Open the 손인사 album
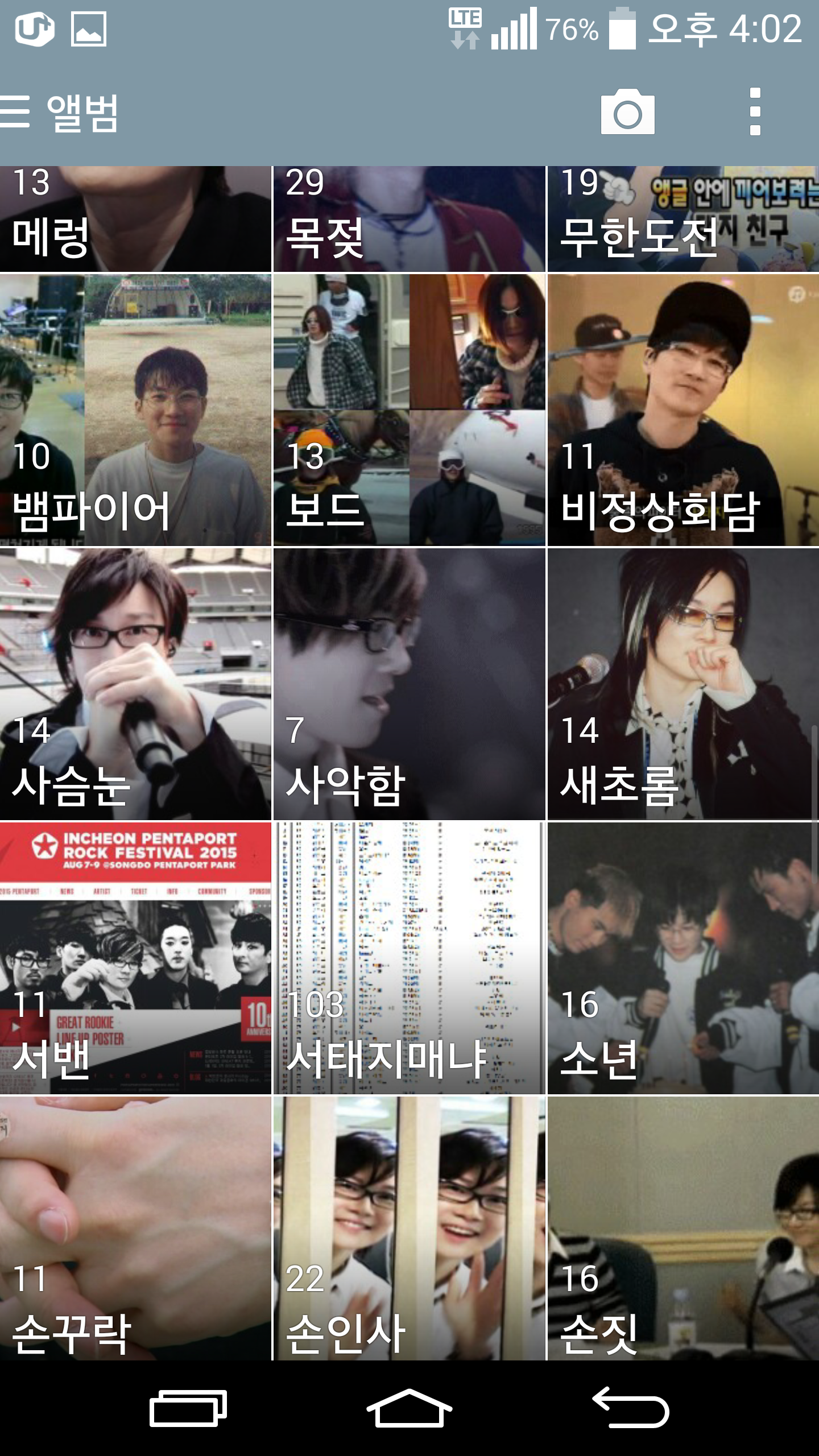 [x=409, y=1228]
